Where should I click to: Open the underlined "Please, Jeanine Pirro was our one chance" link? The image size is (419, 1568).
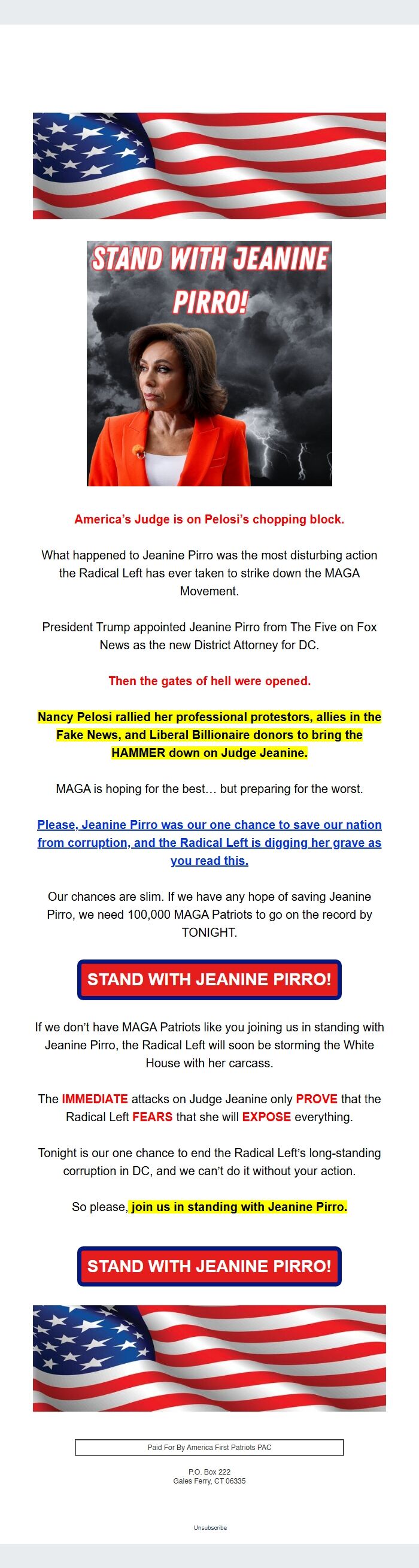(209, 843)
